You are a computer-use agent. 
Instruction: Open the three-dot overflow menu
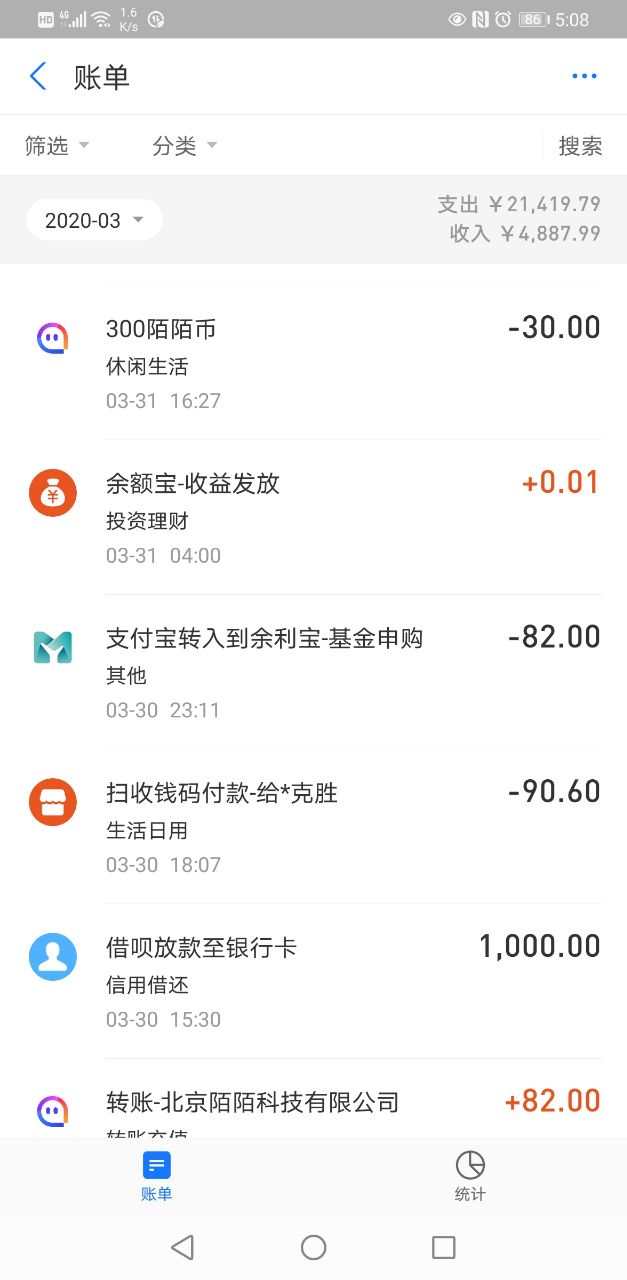point(584,77)
